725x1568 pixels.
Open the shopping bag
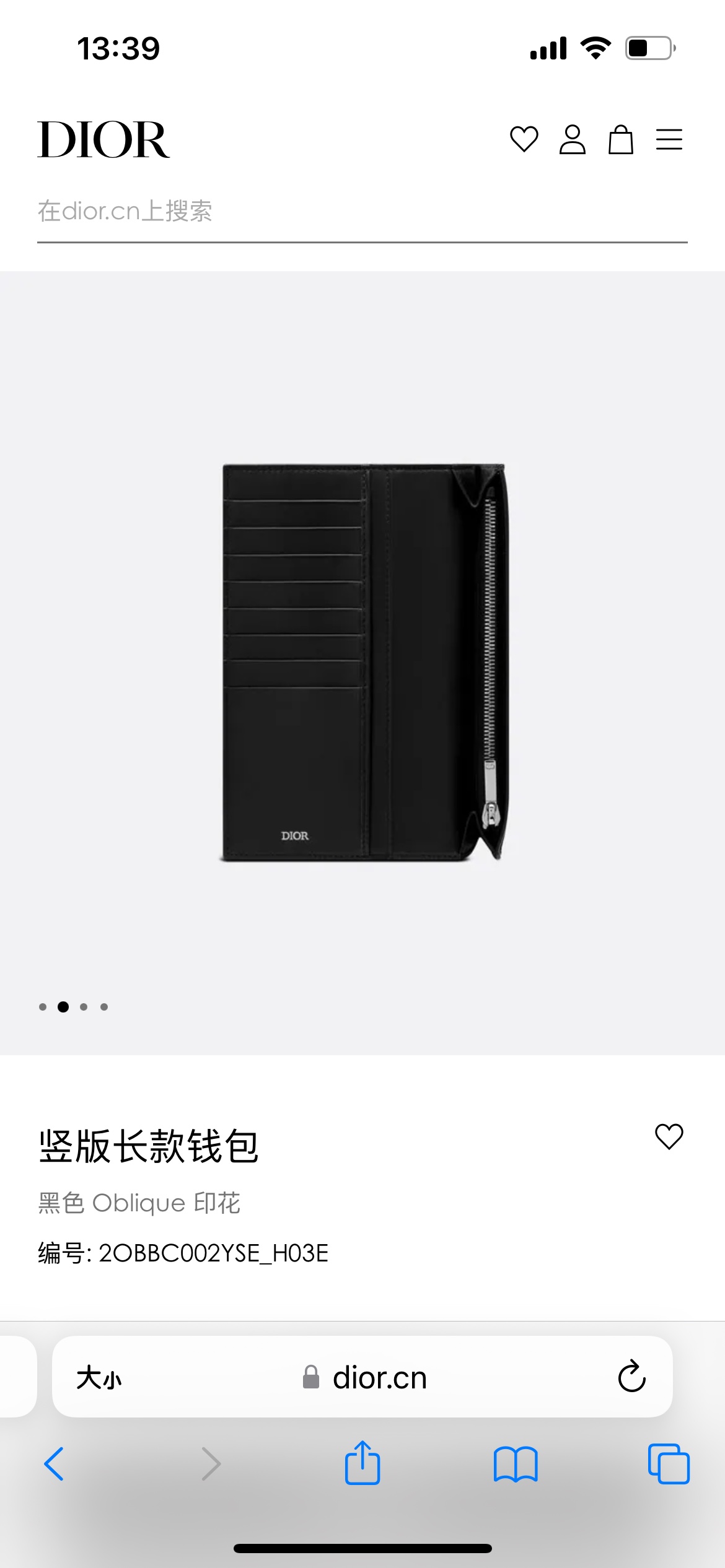pos(620,139)
